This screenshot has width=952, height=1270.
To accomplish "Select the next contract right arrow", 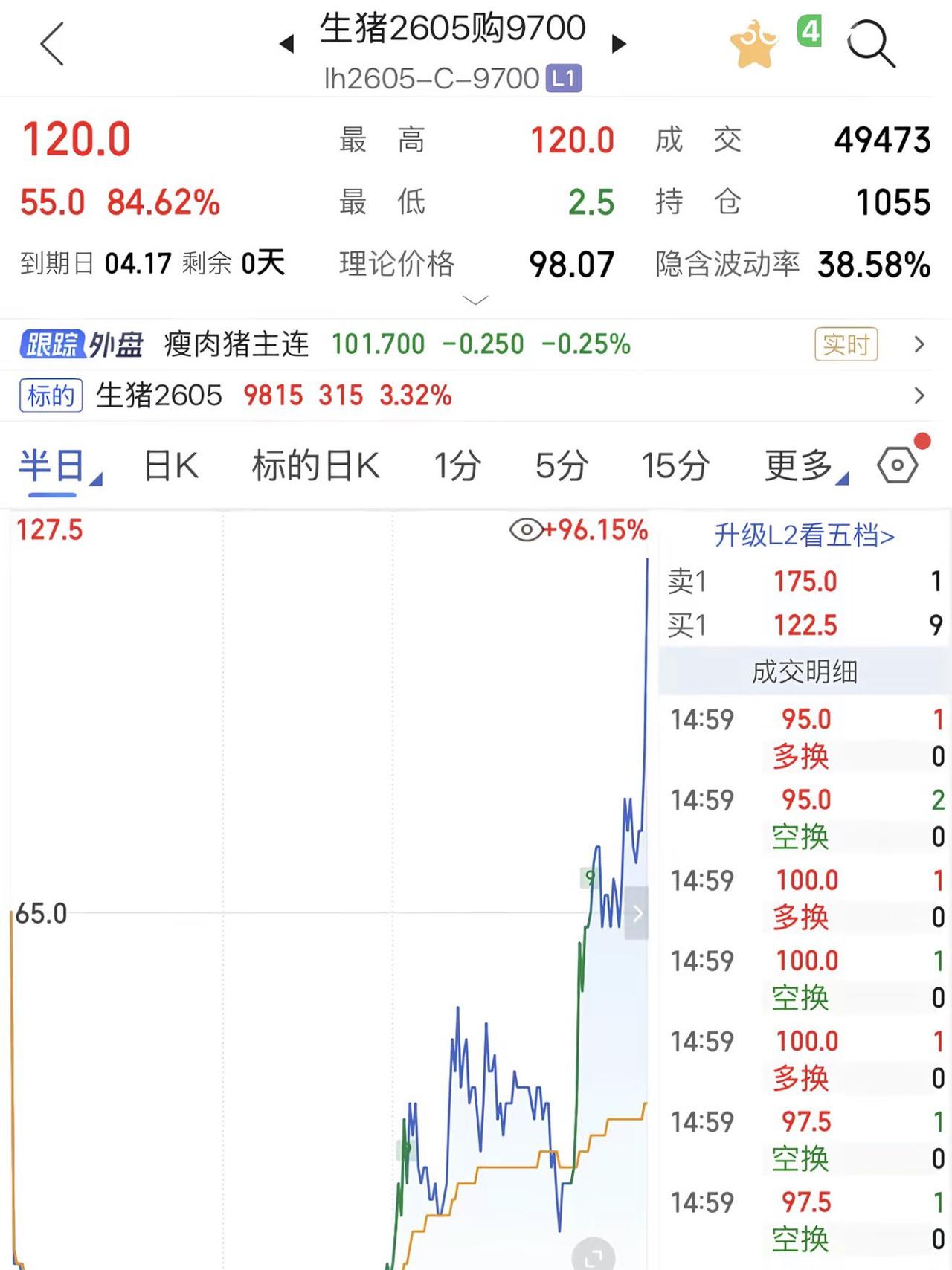I will [x=620, y=43].
